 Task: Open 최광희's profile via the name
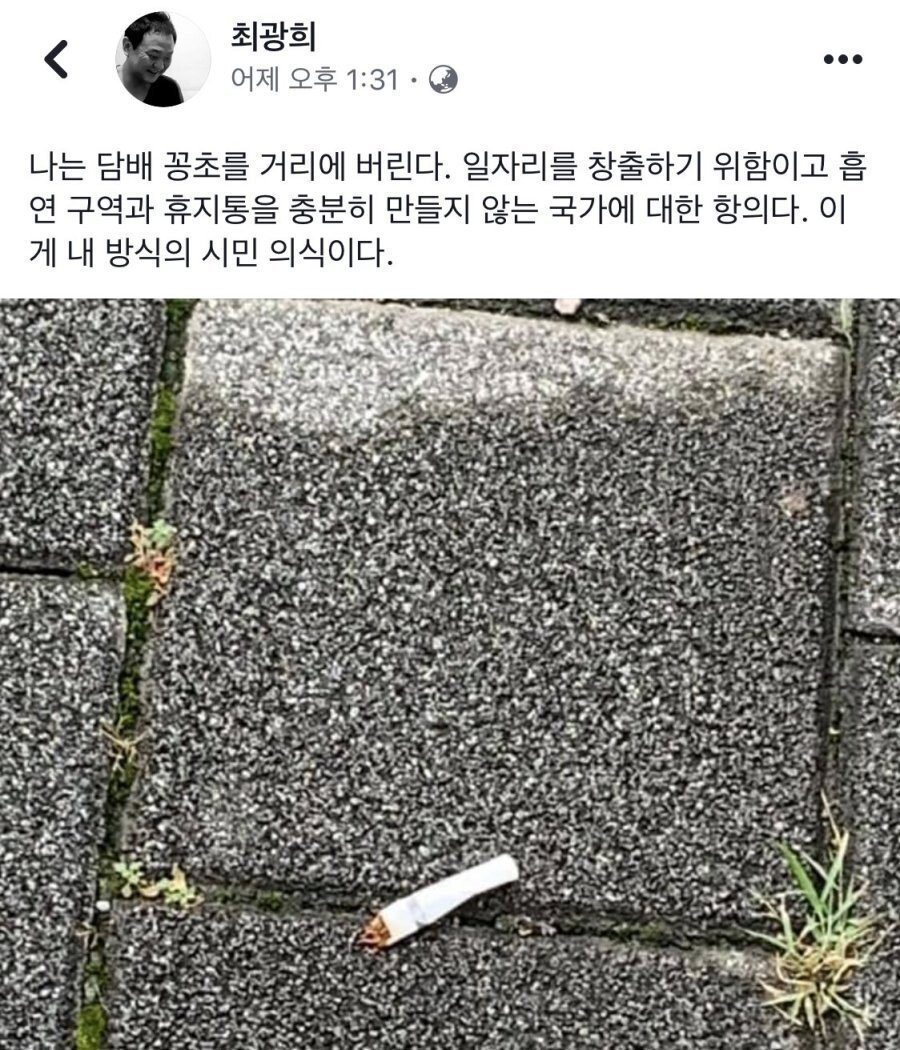[x=273, y=37]
